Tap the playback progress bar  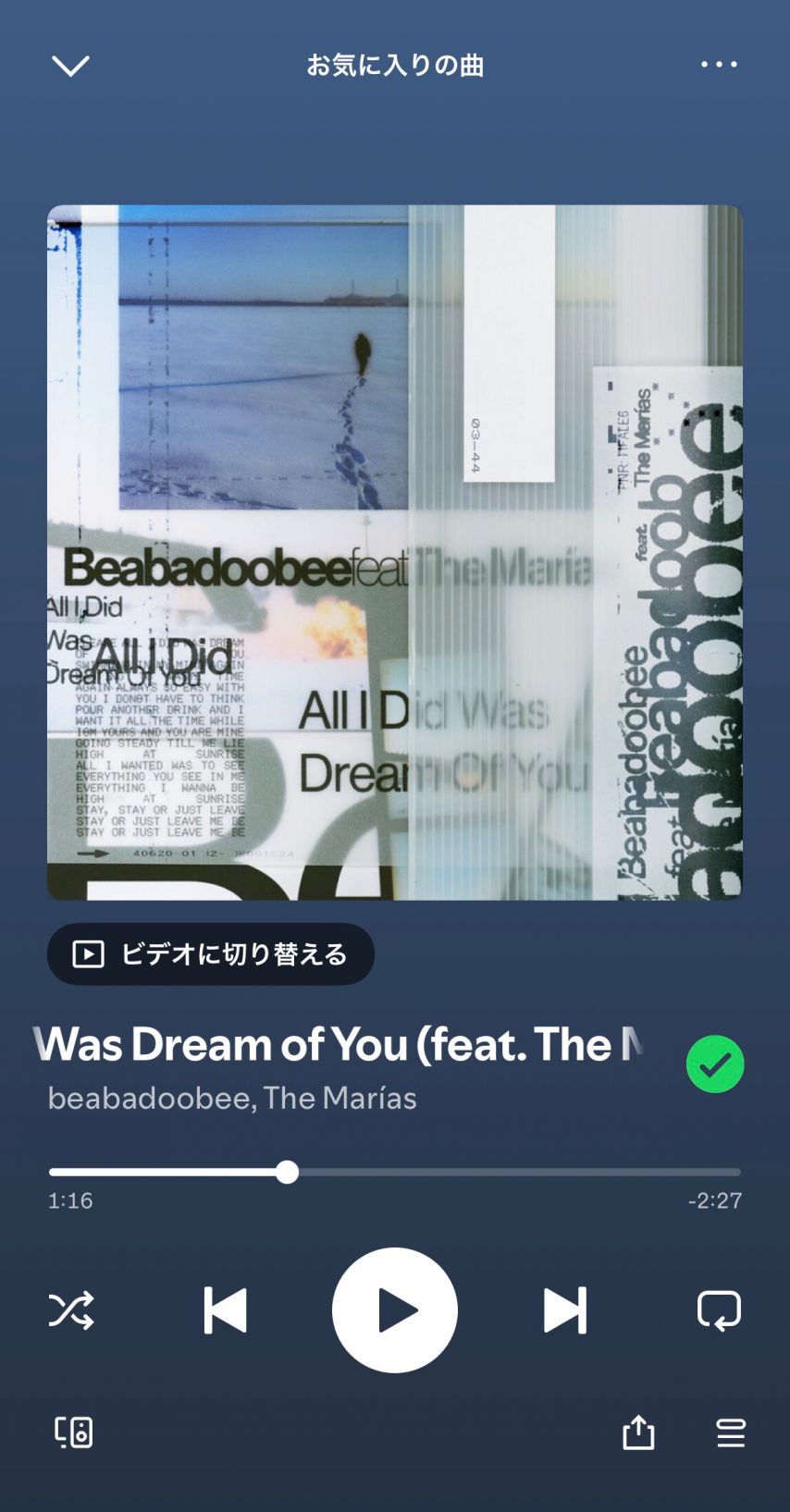click(395, 1172)
